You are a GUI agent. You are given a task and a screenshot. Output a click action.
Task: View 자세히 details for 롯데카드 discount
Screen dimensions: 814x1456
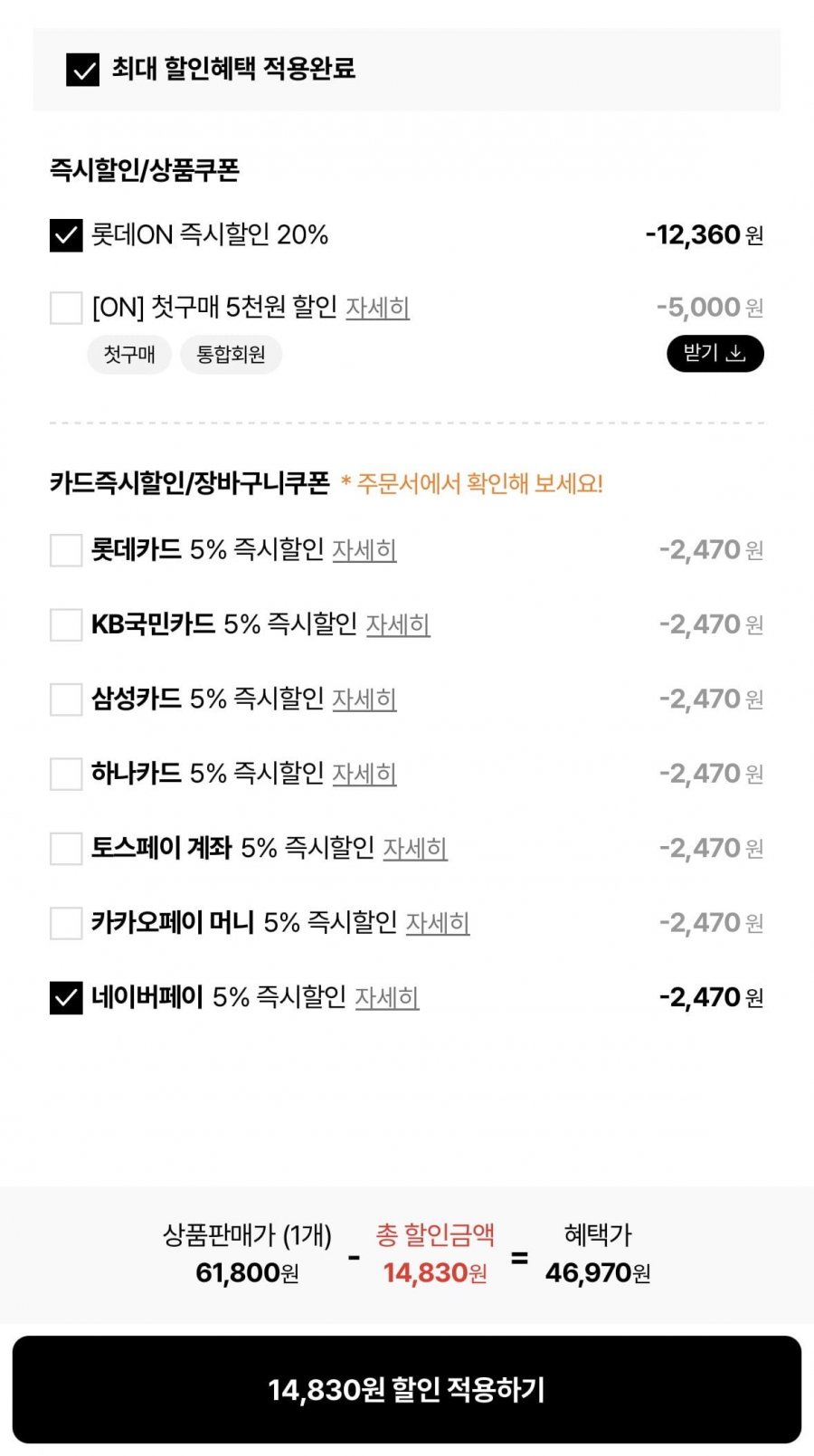[364, 550]
